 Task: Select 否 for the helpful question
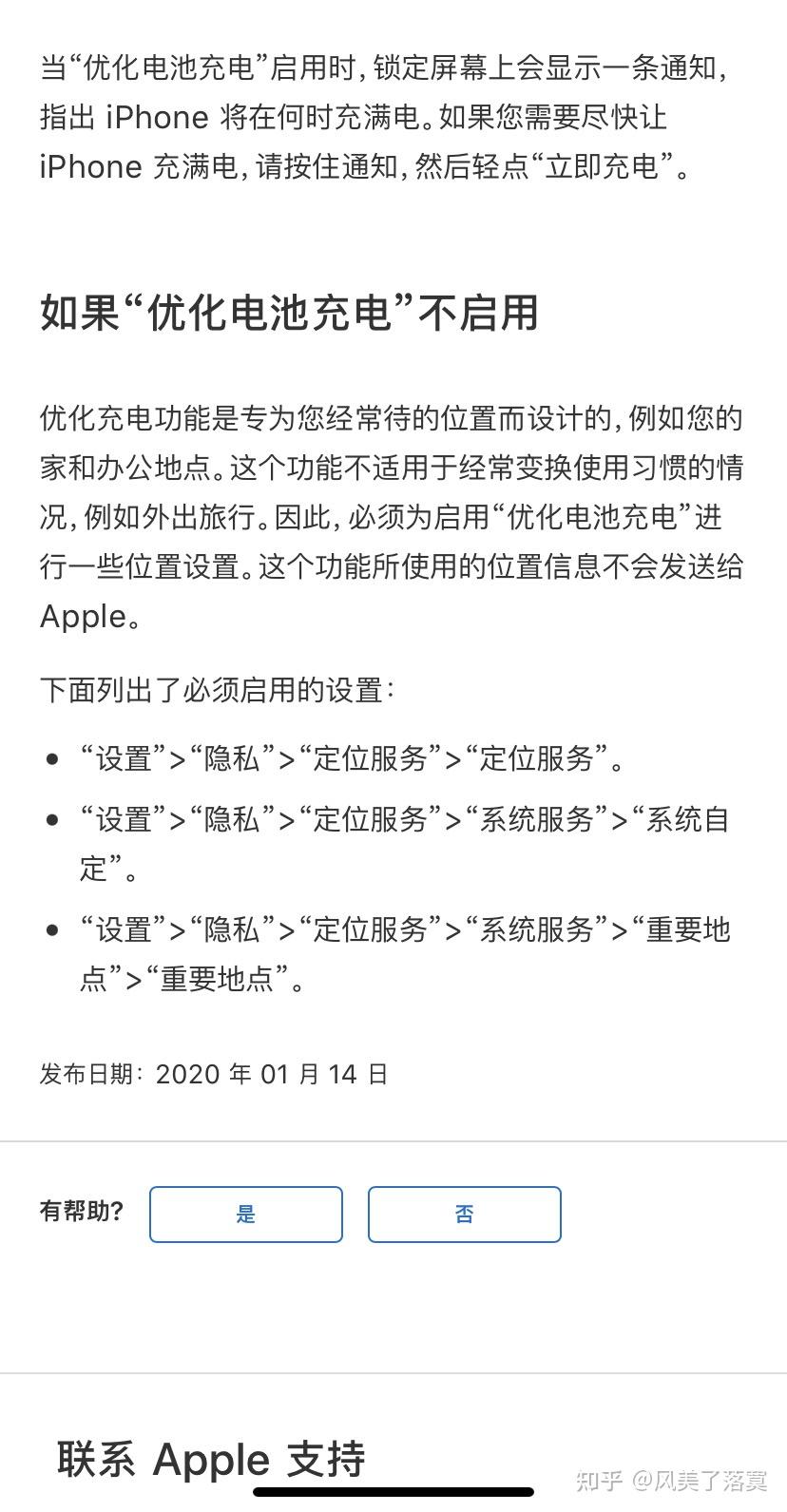point(465,1214)
